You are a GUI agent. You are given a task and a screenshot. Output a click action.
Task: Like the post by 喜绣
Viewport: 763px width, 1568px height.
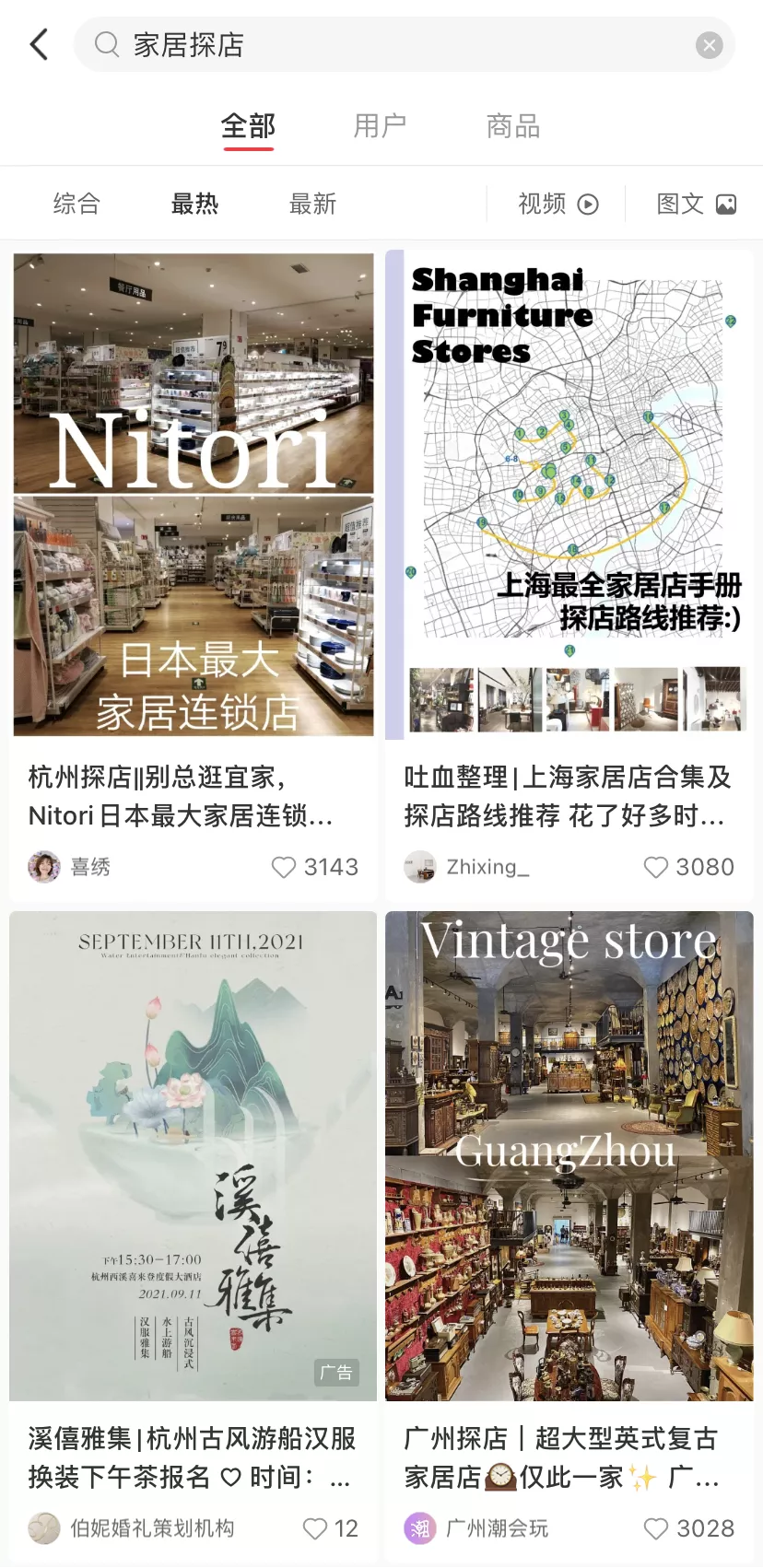pyautogui.click(x=284, y=867)
